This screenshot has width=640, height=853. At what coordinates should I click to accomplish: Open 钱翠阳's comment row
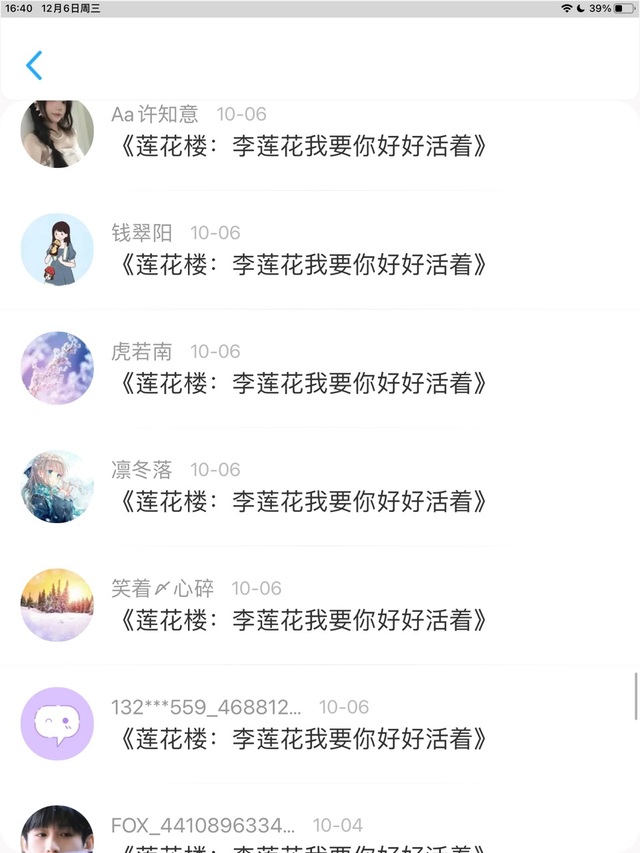[x=302, y=264]
